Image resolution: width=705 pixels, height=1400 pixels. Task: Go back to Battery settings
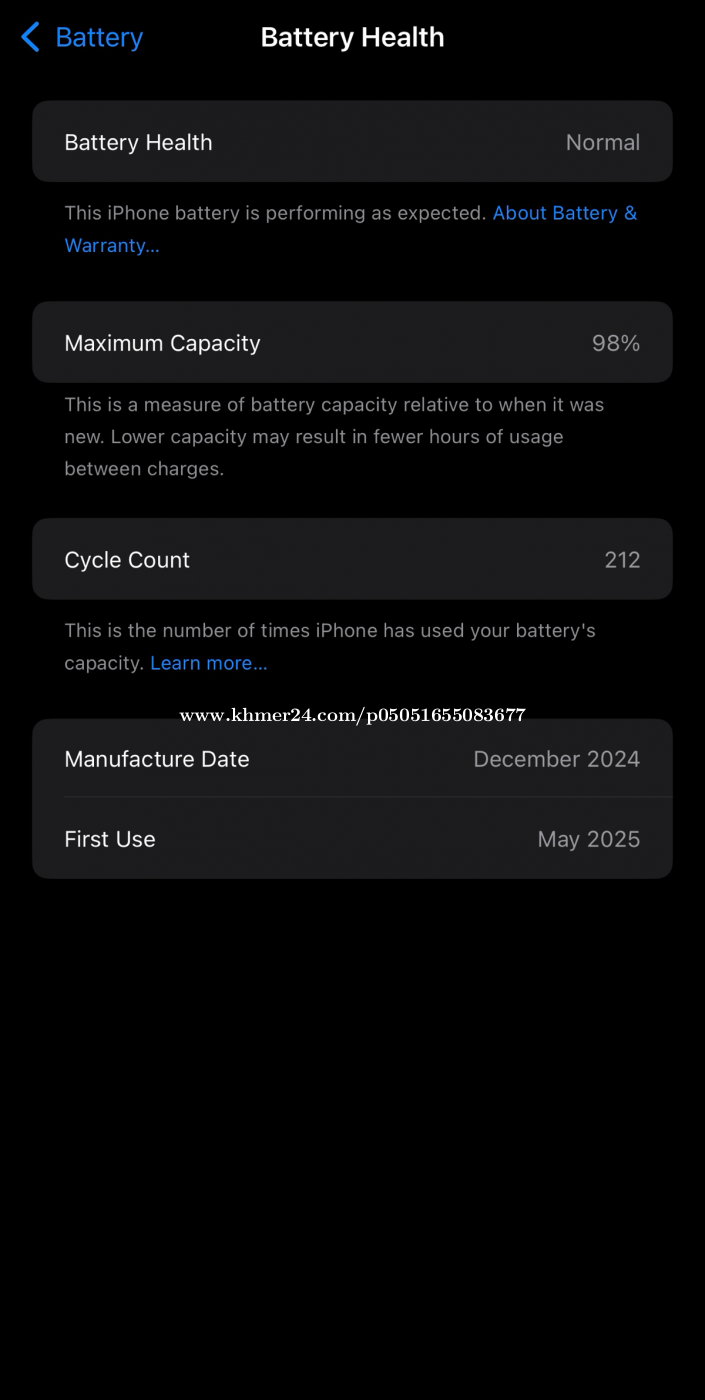pyautogui.click(x=82, y=38)
